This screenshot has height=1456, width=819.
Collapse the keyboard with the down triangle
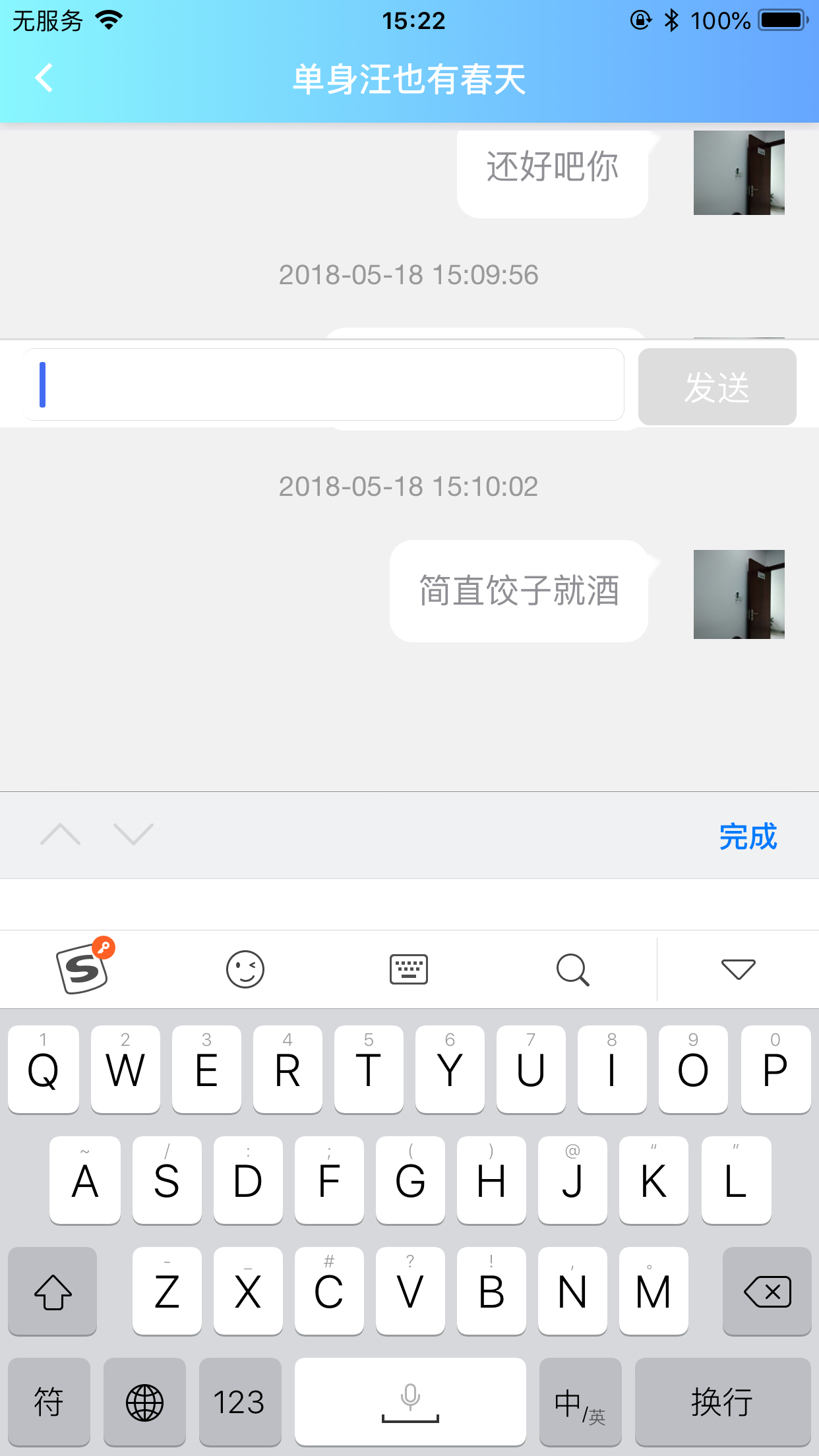pyautogui.click(x=738, y=969)
